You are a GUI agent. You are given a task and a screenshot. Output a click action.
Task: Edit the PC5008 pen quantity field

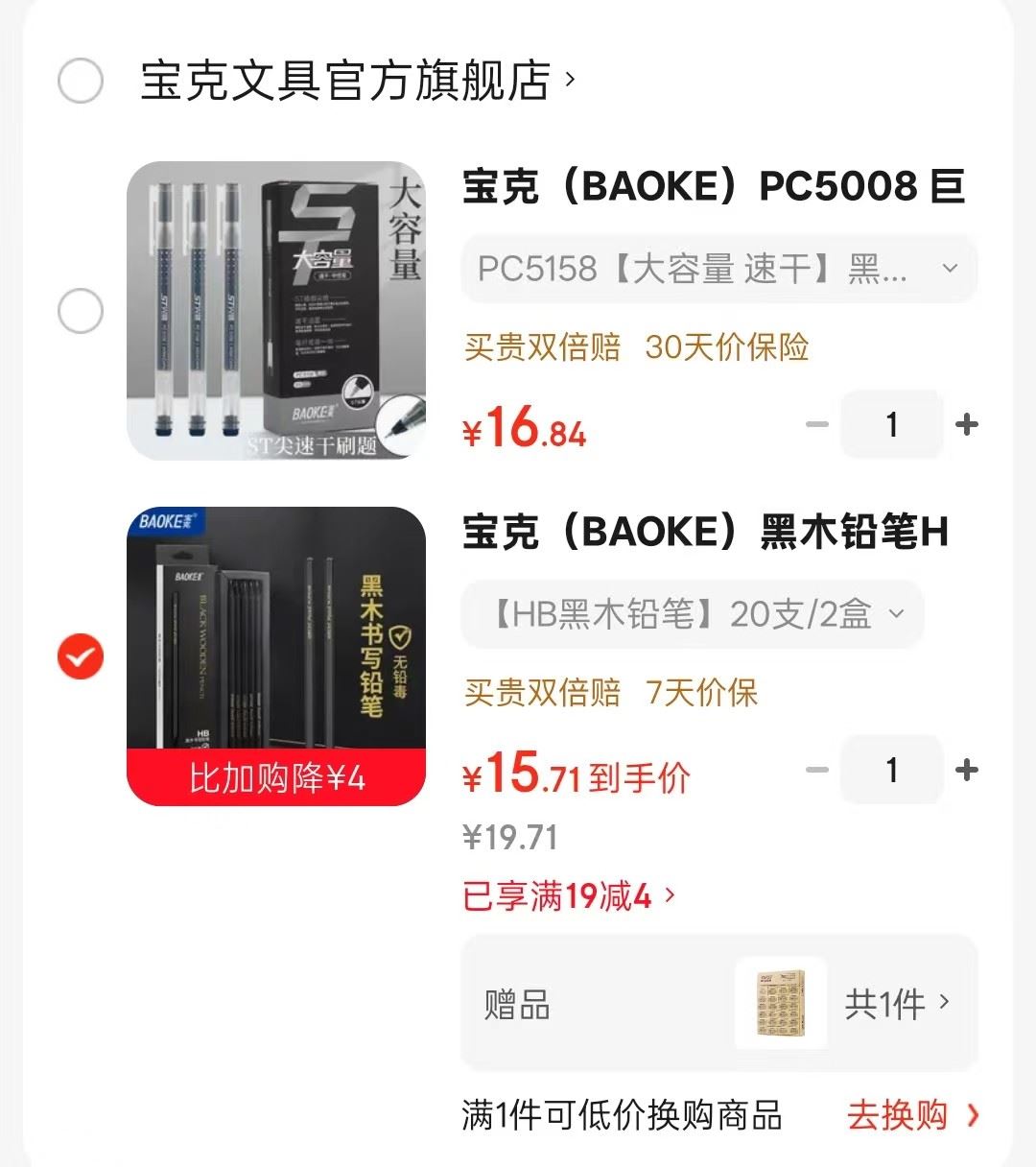[892, 424]
